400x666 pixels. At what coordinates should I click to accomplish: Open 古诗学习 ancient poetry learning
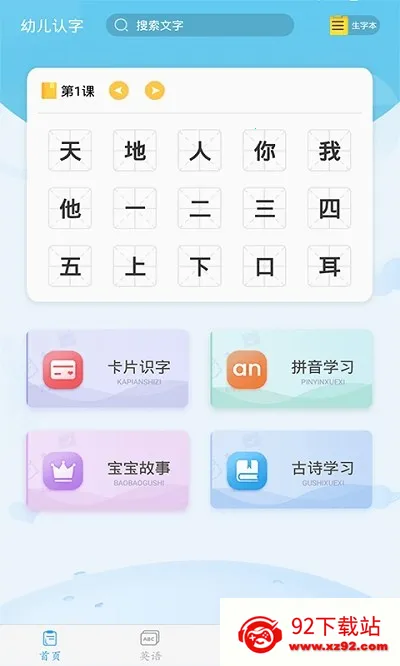tap(292, 470)
